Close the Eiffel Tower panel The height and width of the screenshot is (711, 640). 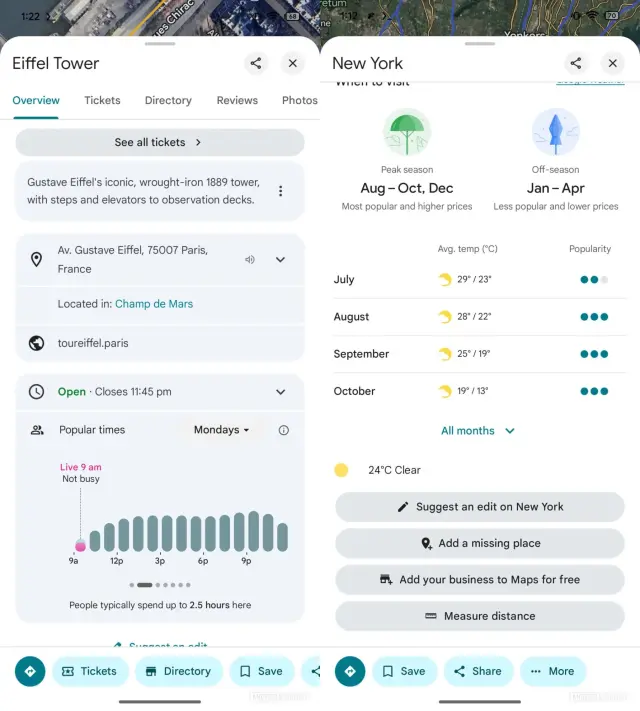coord(292,63)
